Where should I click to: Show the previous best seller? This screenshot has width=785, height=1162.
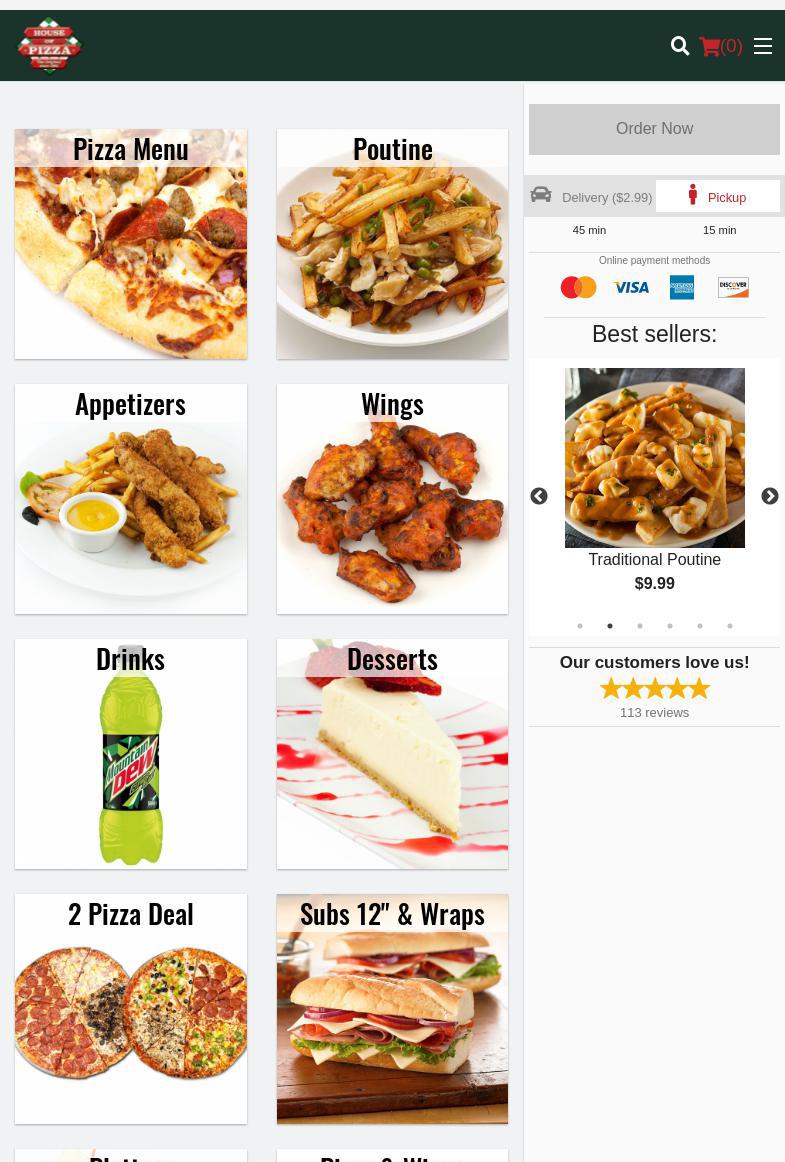tap(539, 497)
